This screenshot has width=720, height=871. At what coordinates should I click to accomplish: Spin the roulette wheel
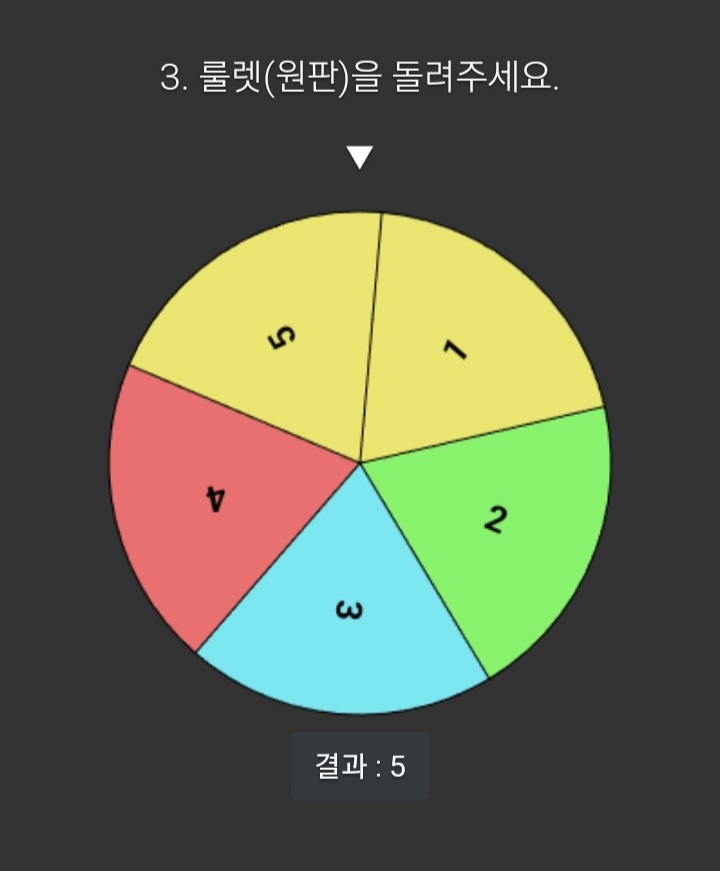point(360,463)
